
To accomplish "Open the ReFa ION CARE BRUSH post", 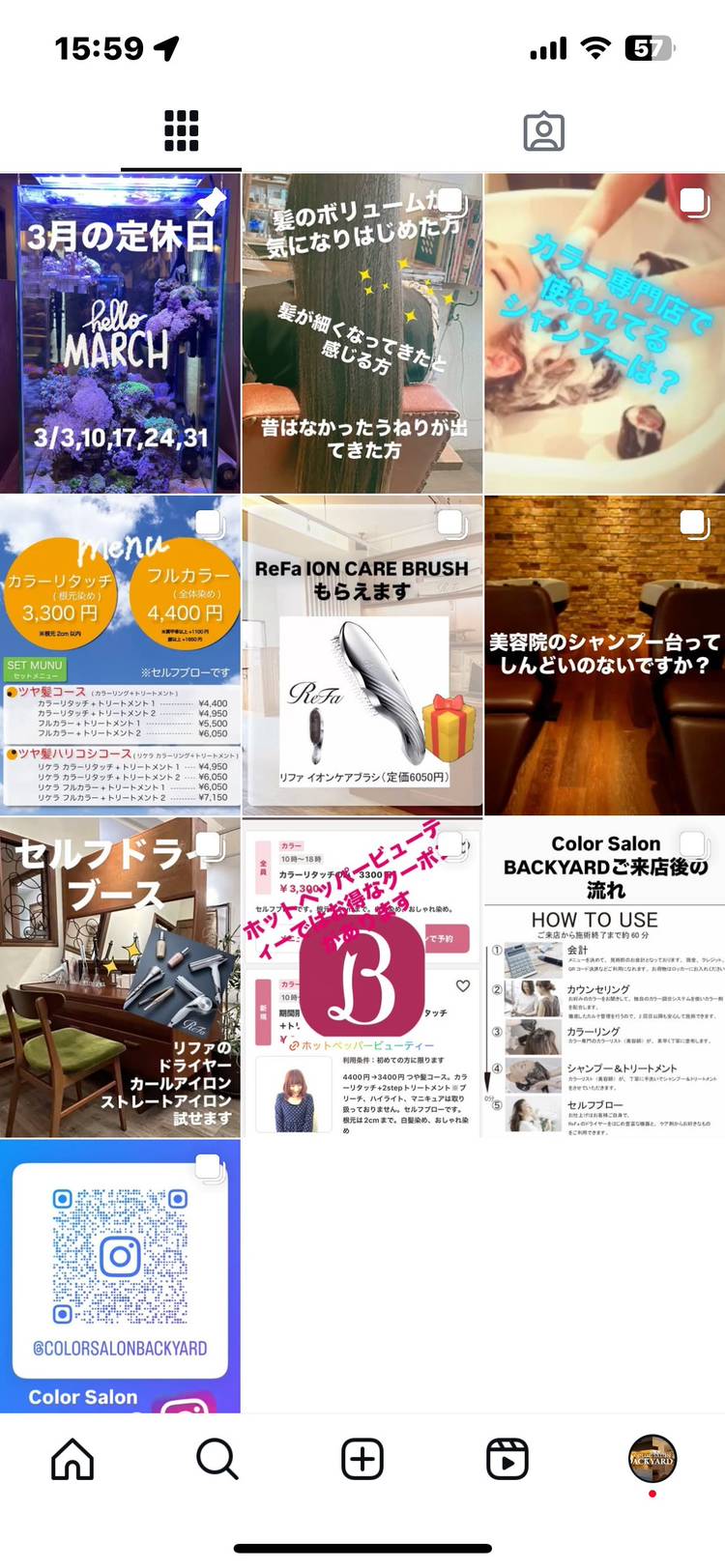I will coord(362,655).
